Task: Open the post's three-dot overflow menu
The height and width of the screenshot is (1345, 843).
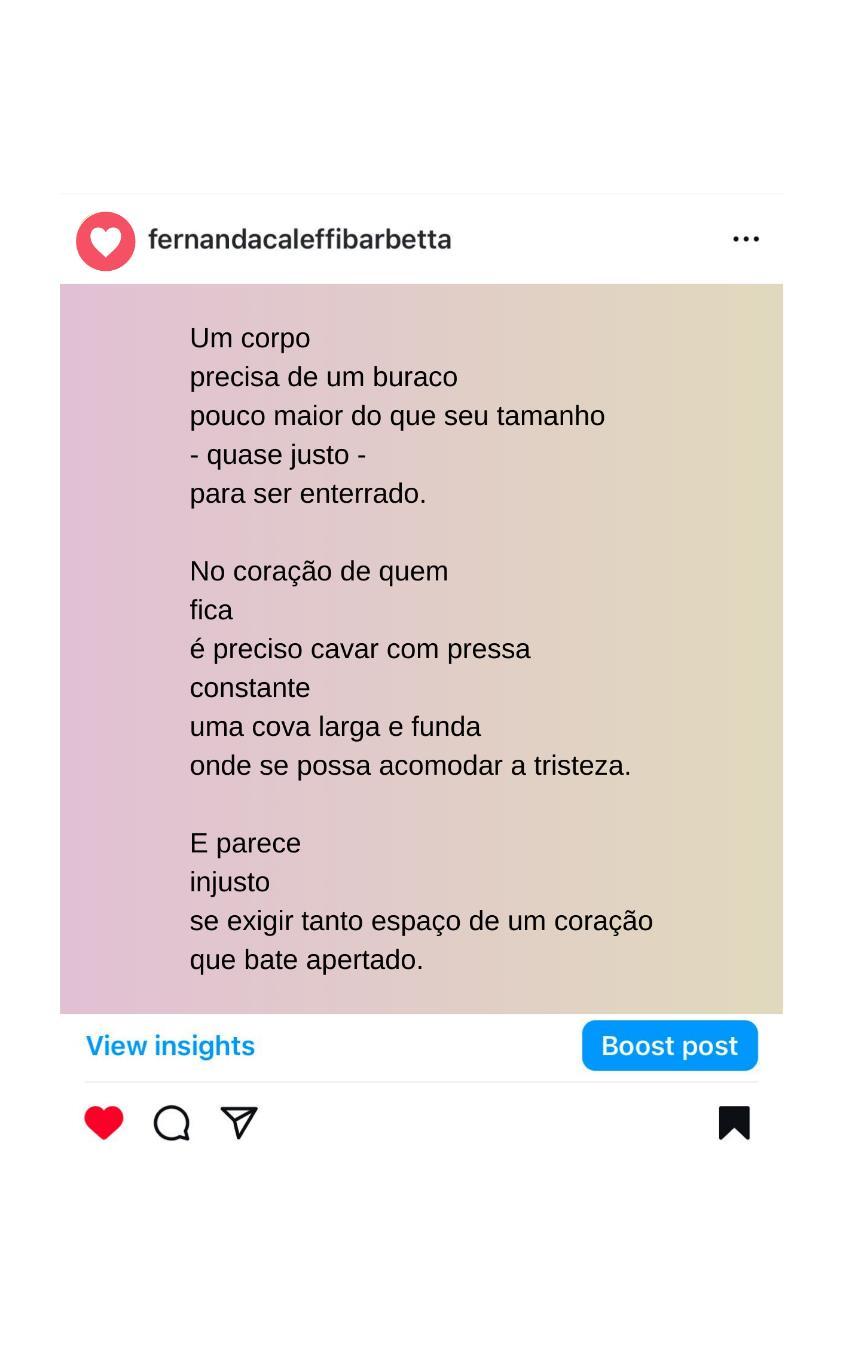Action: [745, 239]
